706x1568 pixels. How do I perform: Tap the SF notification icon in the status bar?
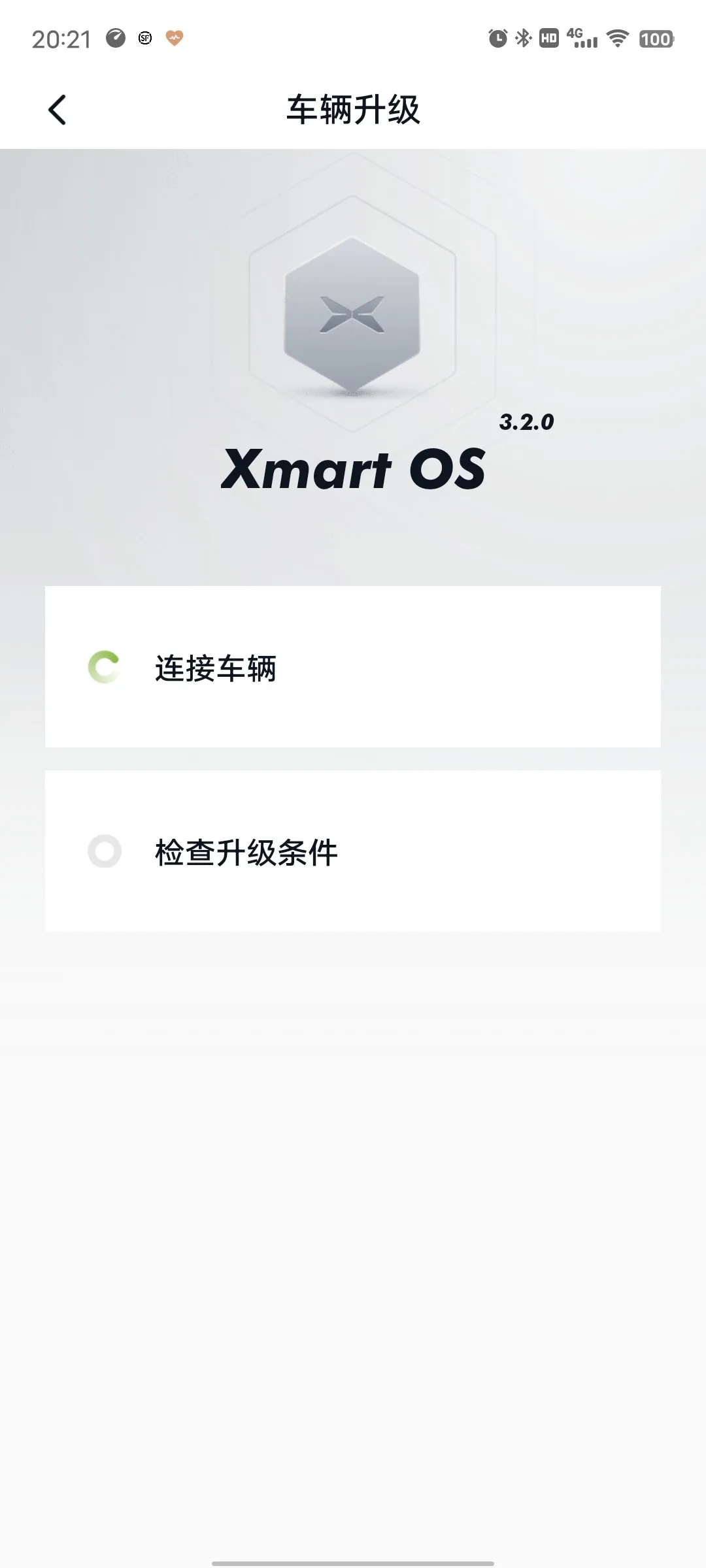tap(144, 39)
